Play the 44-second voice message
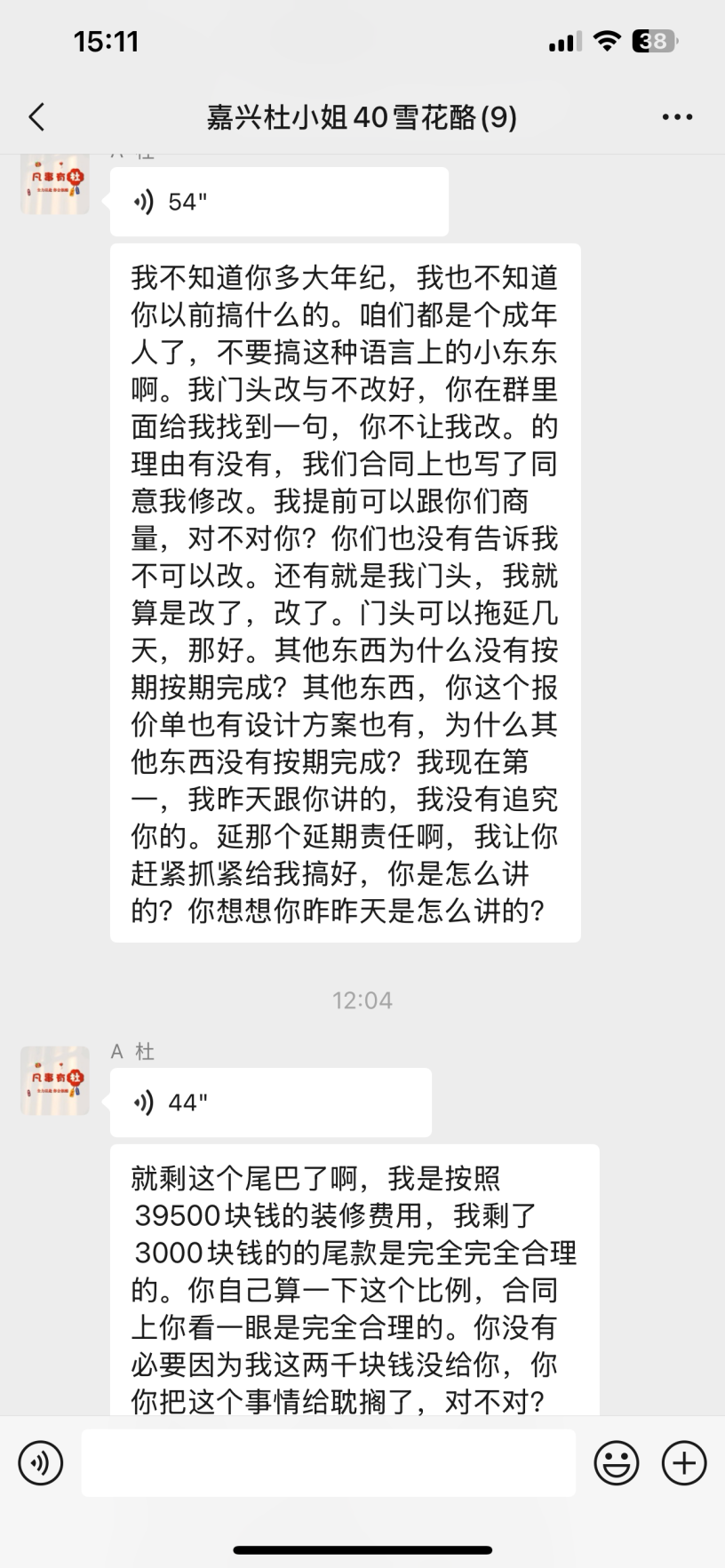725x1568 pixels. pos(270,1102)
